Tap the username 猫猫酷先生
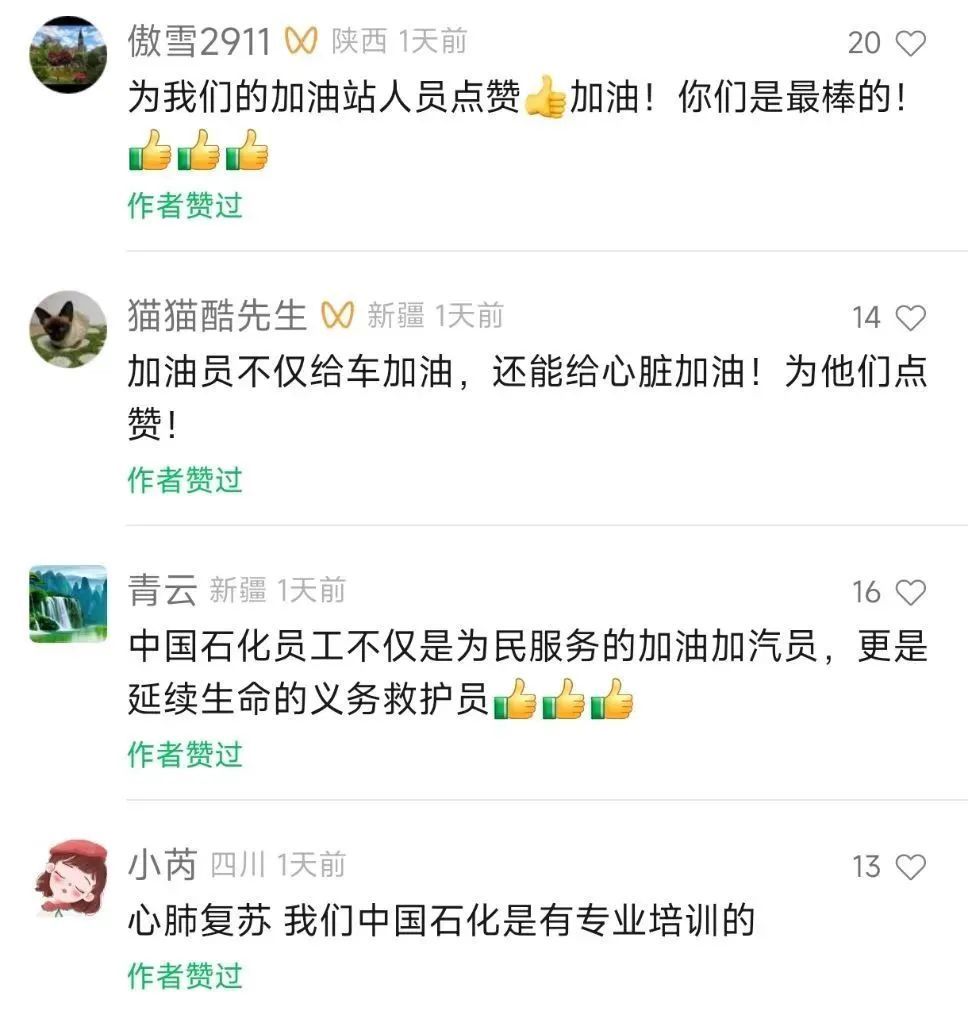968x1017 pixels. (217, 316)
